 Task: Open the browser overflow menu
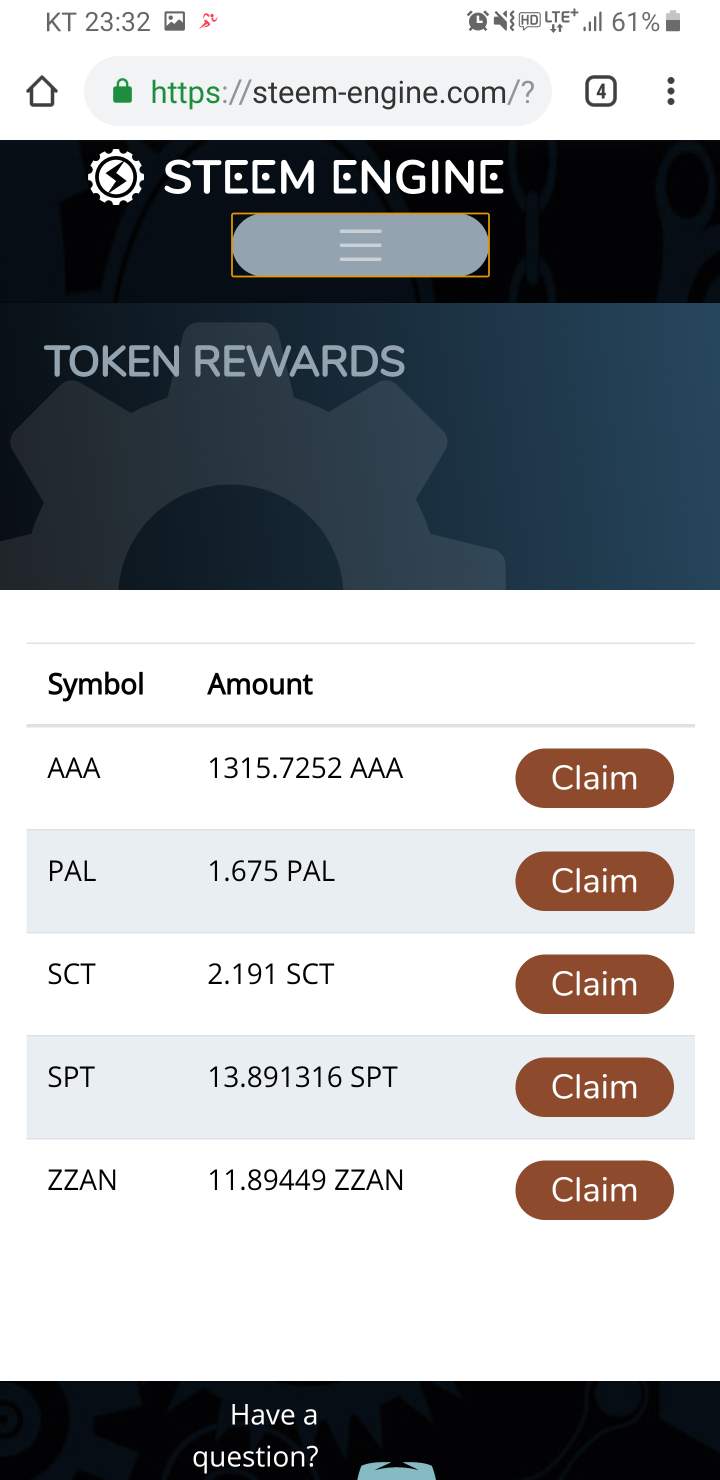[671, 92]
